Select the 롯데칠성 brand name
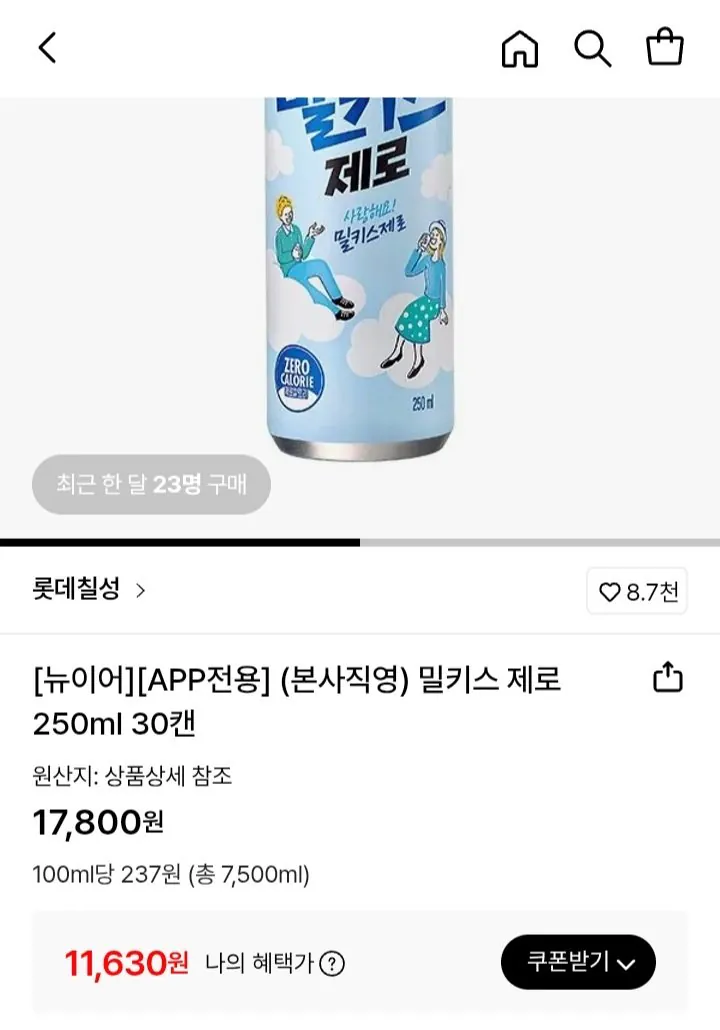 (76, 591)
